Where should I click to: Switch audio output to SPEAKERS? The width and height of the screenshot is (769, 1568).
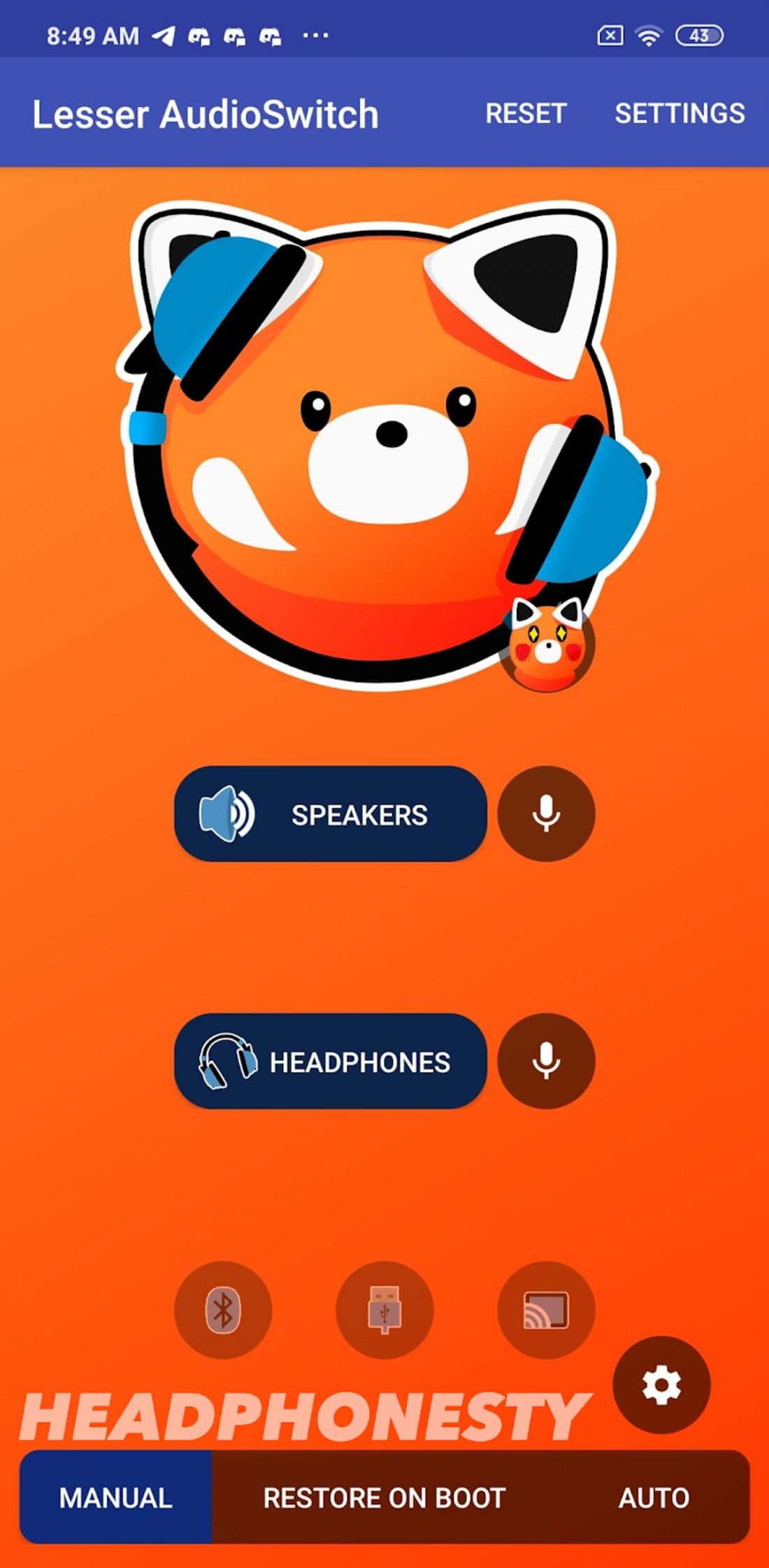click(x=330, y=814)
